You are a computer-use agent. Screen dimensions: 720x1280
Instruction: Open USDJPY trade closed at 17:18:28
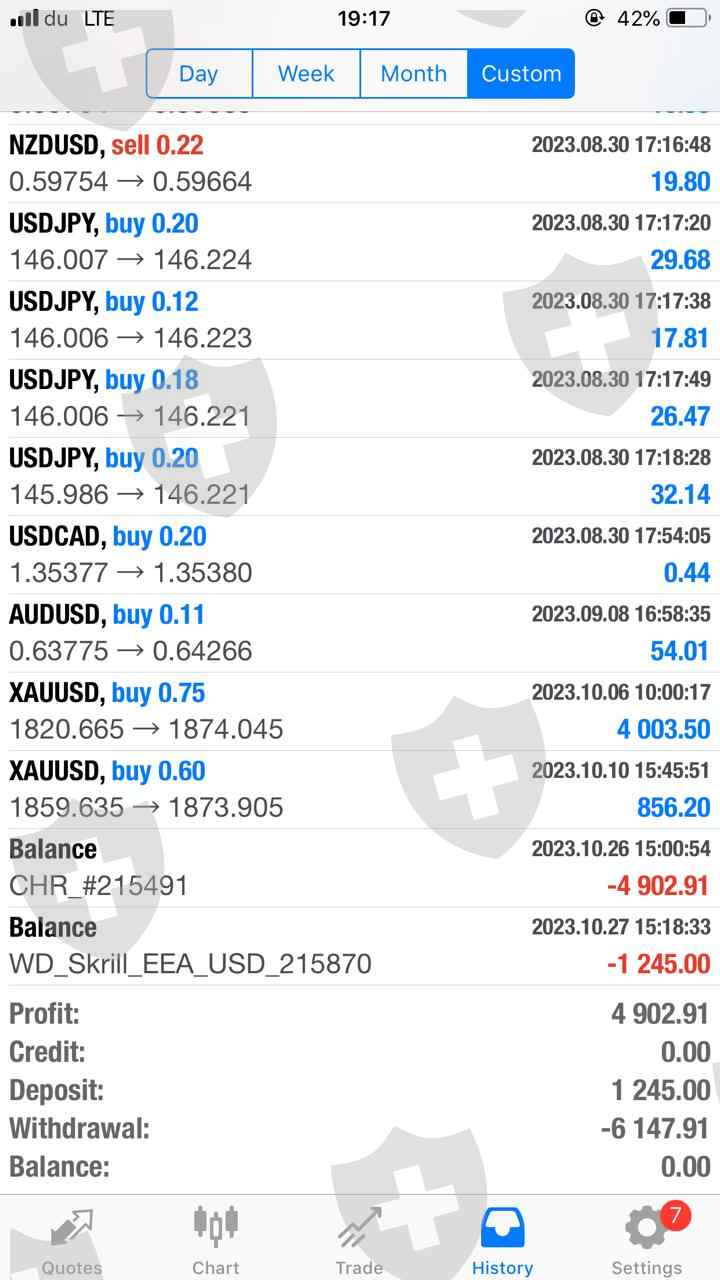[x=360, y=476]
